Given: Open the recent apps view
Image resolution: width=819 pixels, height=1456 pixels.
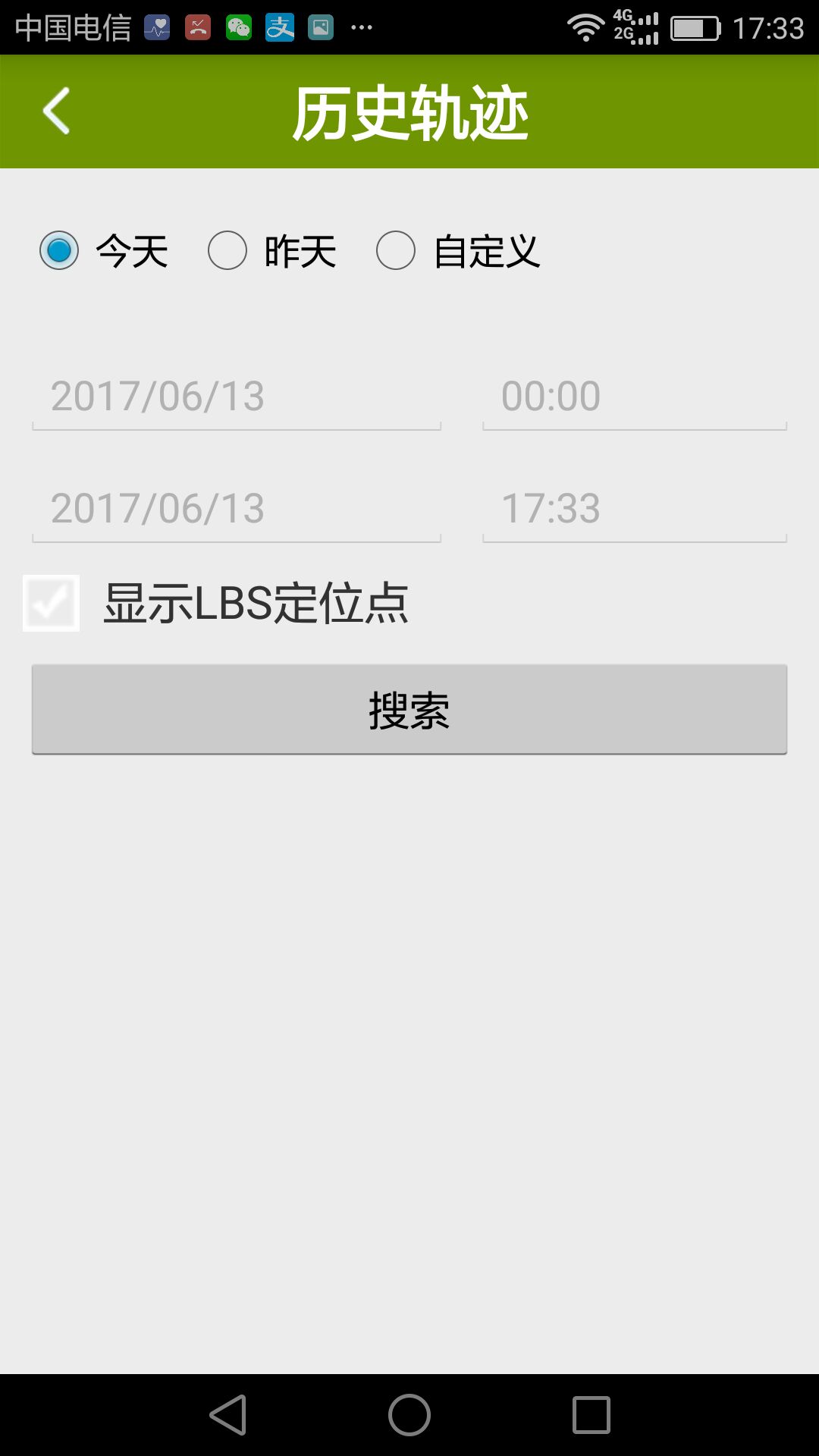Looking at the screenshot, I should coord(591,1415).
